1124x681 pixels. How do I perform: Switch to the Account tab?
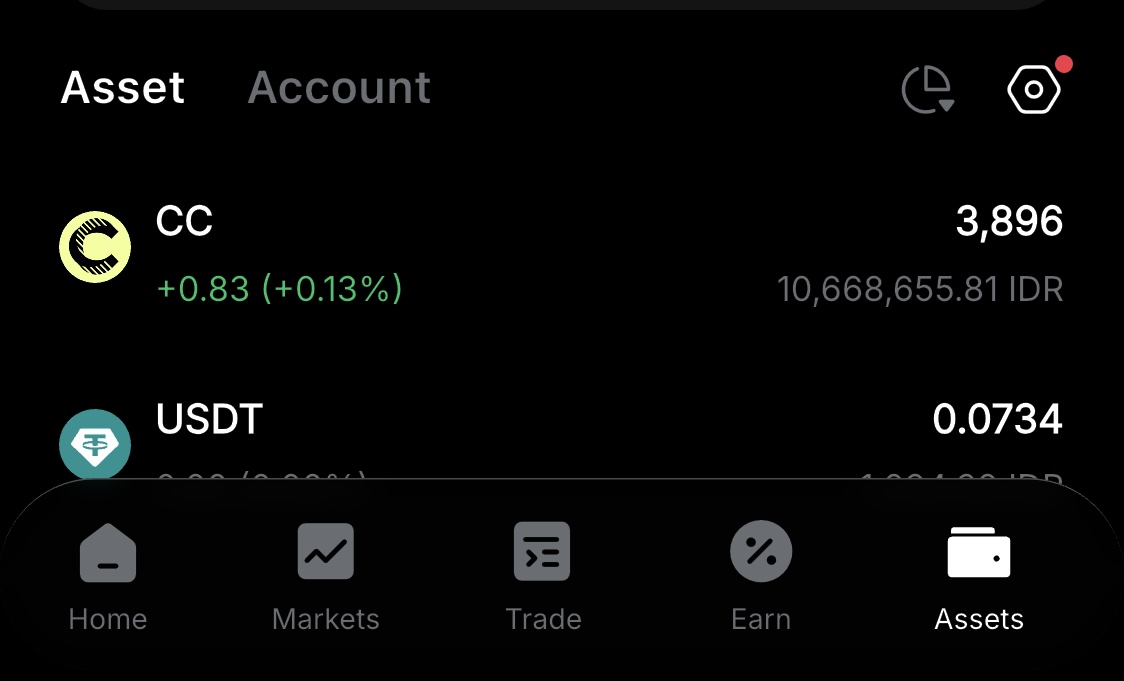[339, 88]
